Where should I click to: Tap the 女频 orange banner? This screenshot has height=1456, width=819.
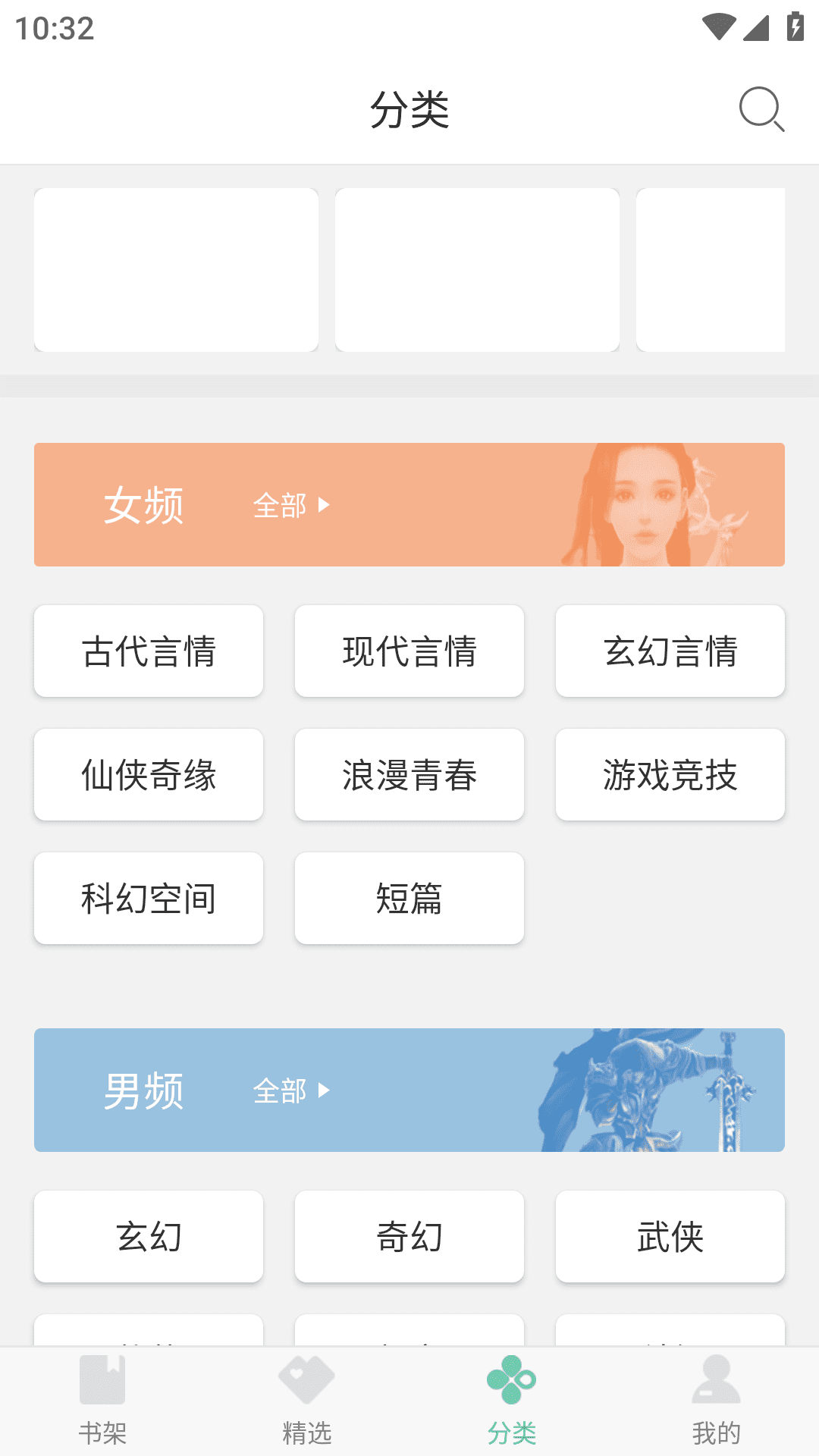[409, 504]
